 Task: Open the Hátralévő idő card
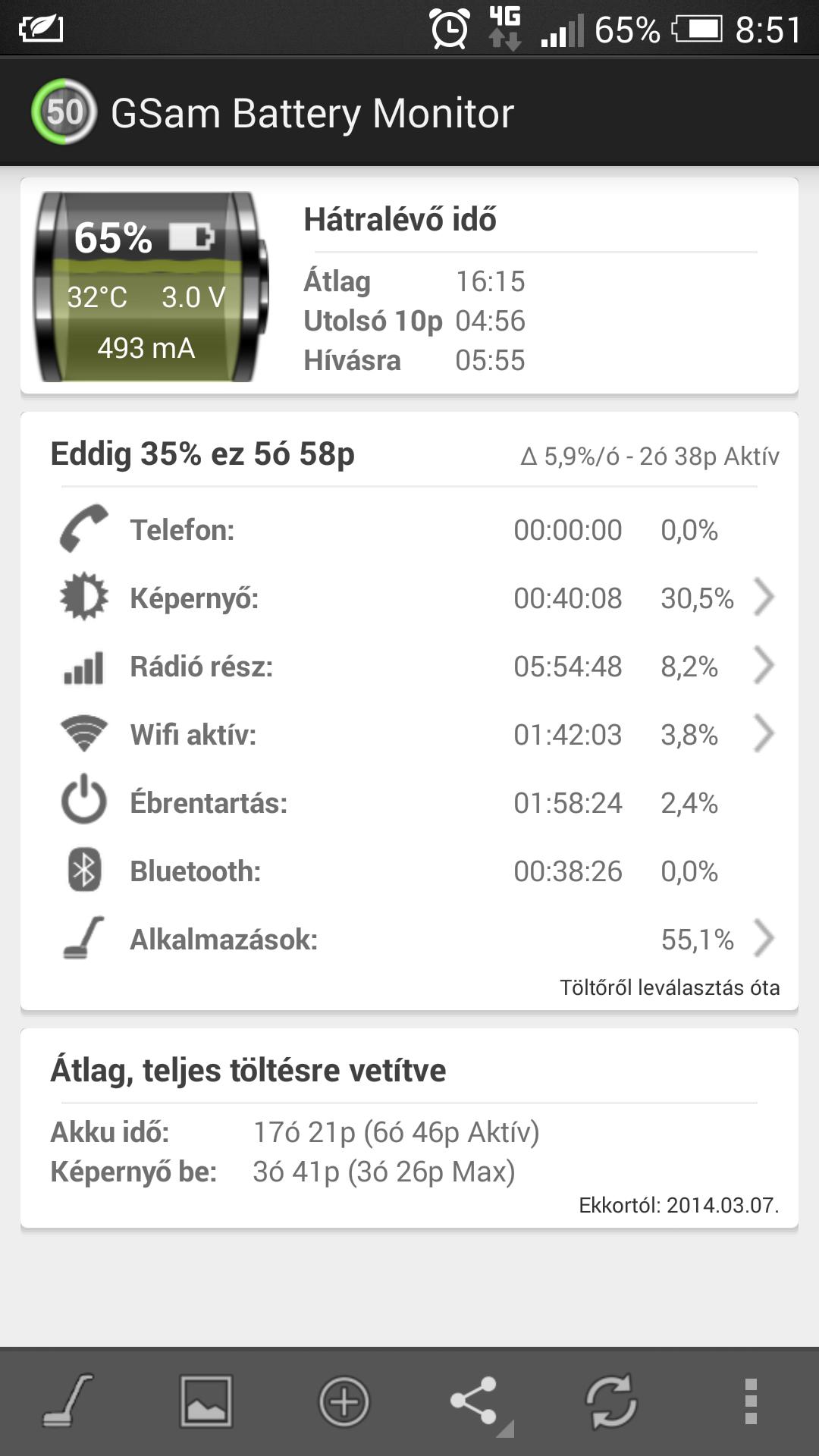click(409, 287)
